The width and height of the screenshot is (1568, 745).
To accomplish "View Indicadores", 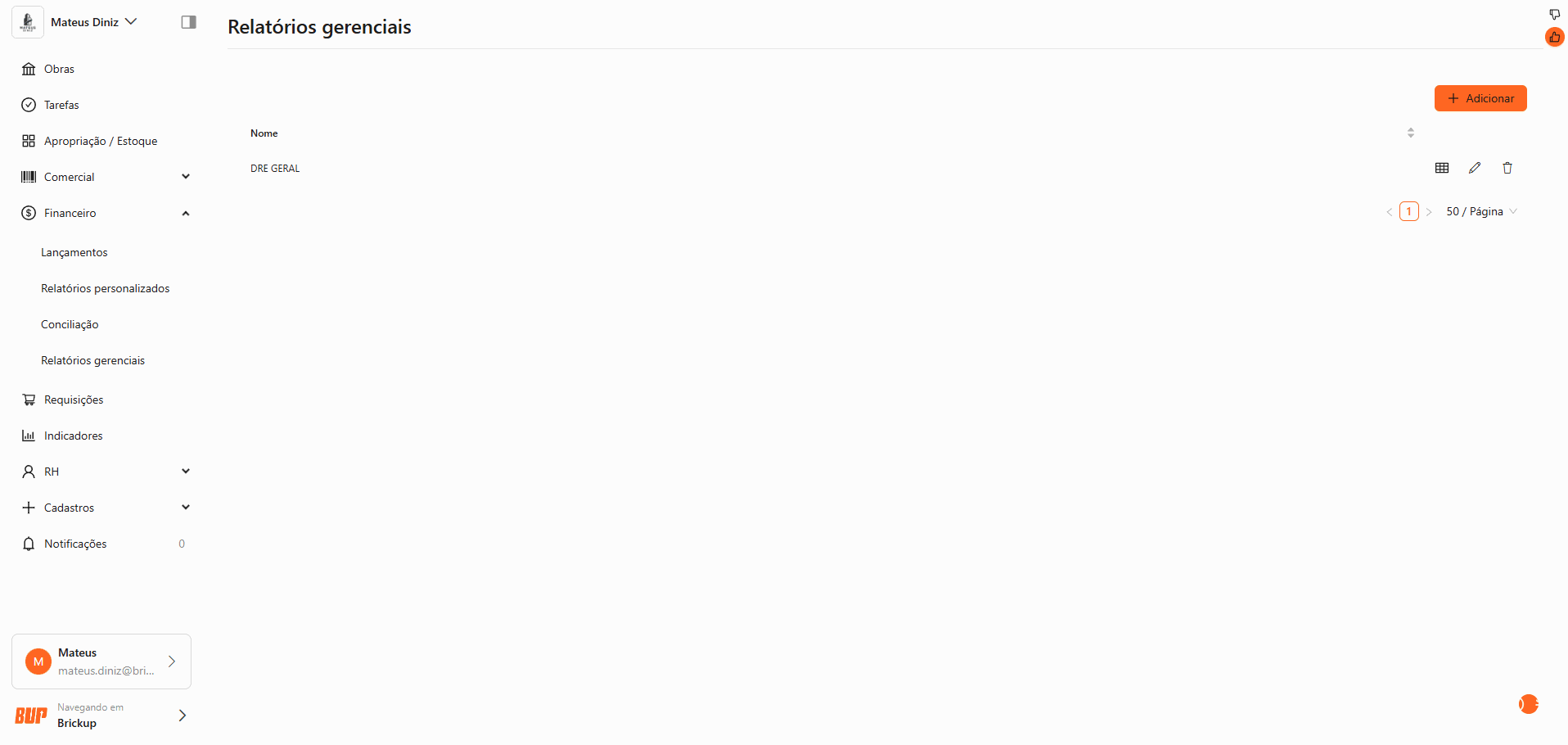I will [x=73, y=436].
